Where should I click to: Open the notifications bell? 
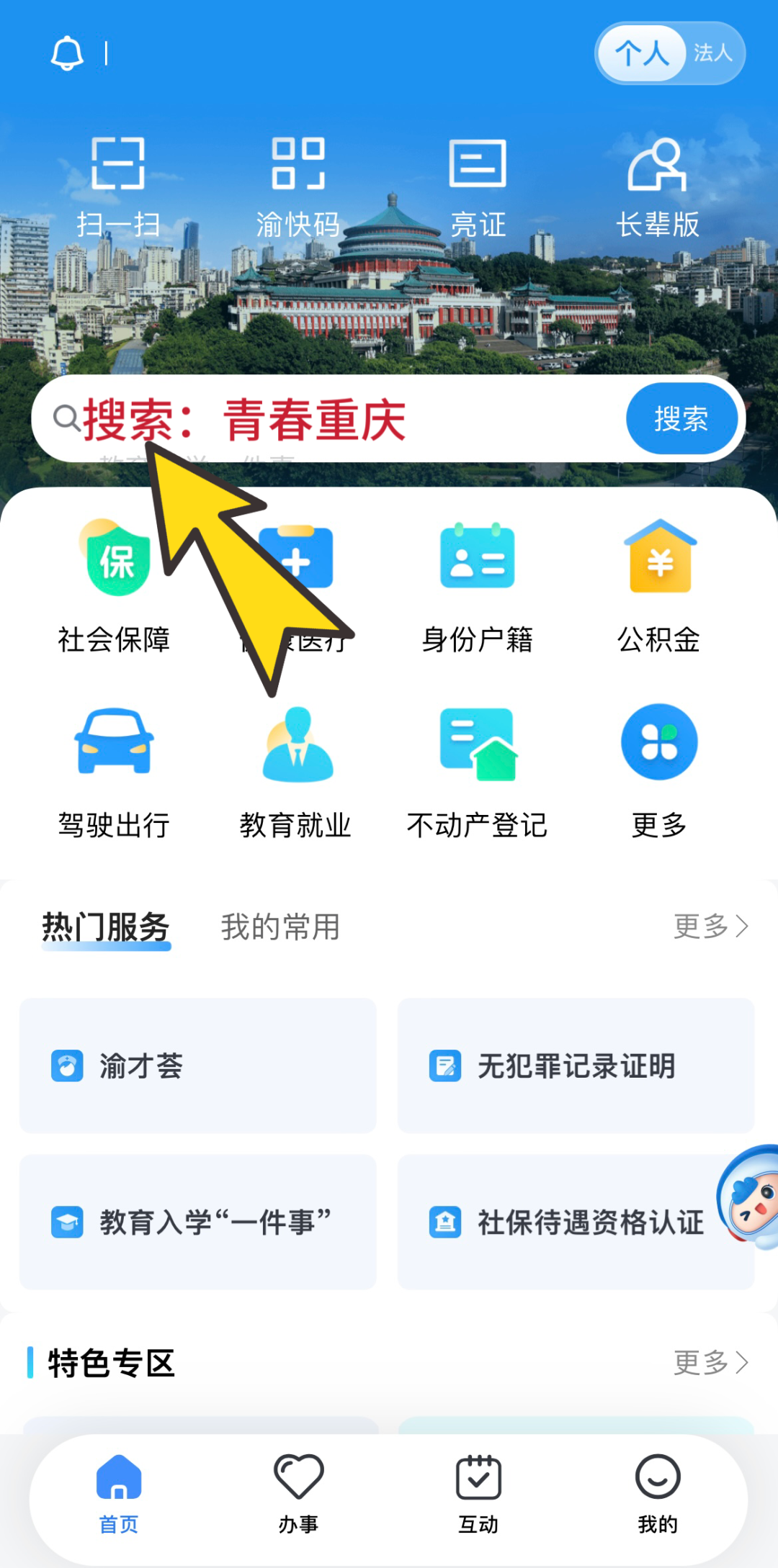click(x=67, y=53)
